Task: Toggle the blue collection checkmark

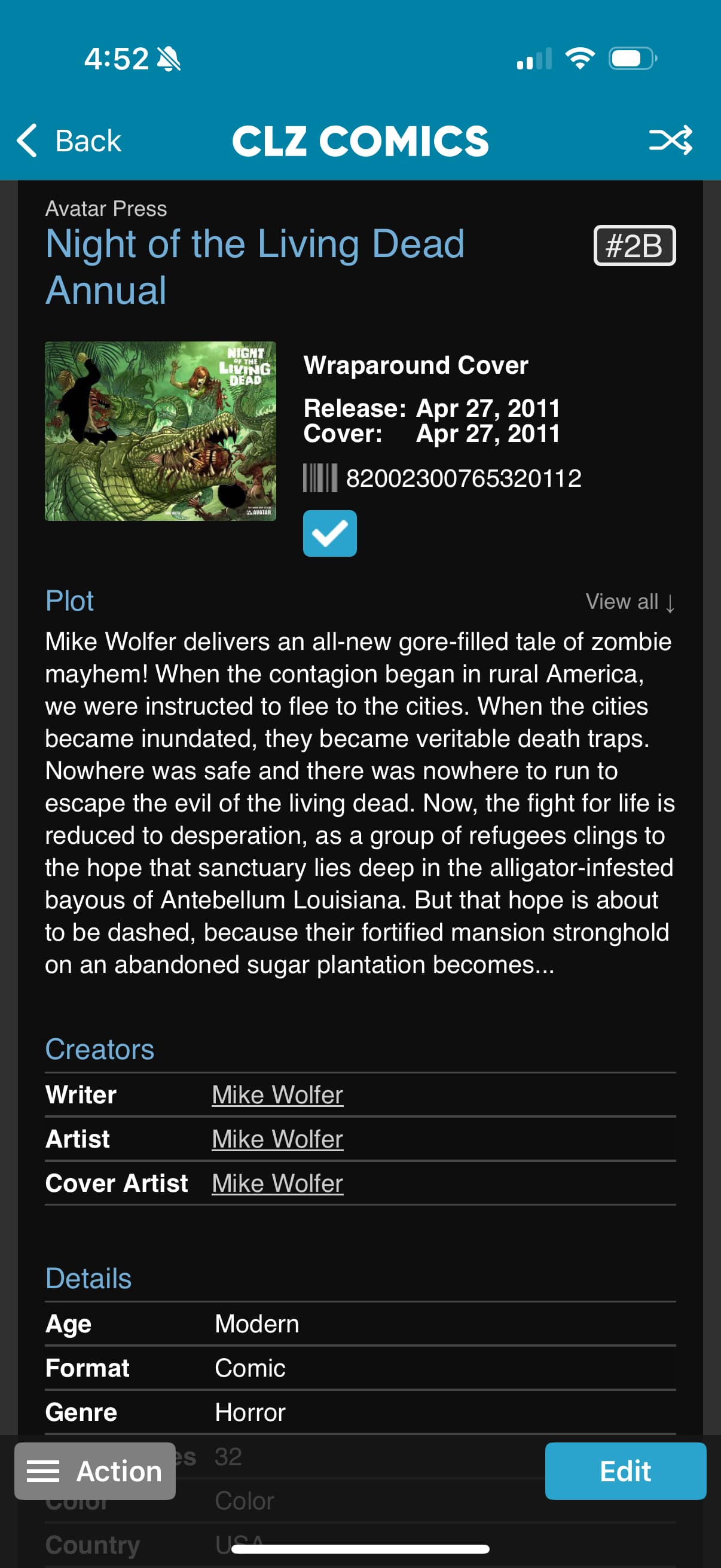Action: pos(330,533)
